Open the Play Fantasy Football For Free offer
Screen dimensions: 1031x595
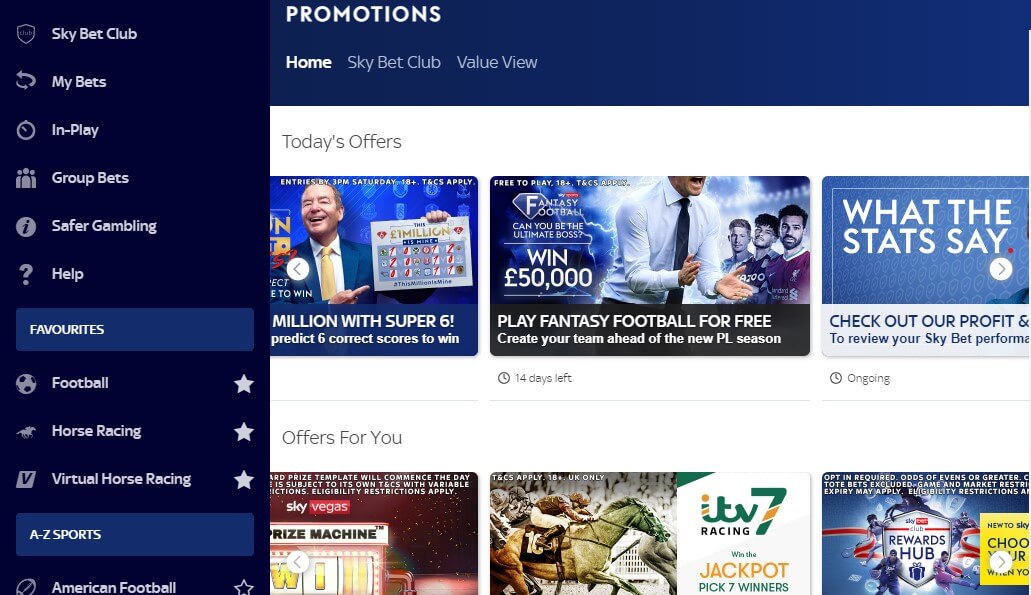click(649, 266)
